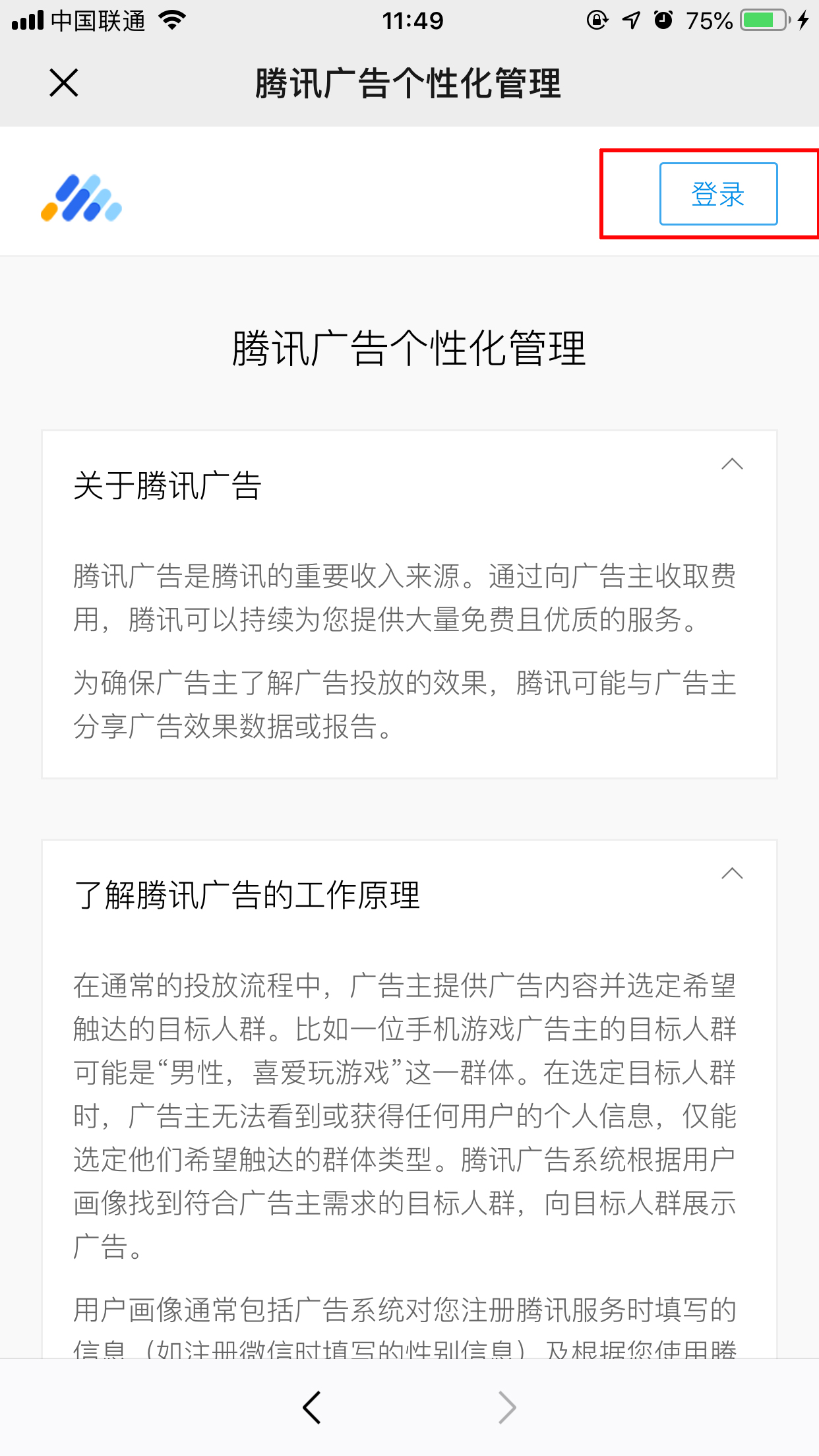Tap the back navigation arrow

coord(311,1407)
